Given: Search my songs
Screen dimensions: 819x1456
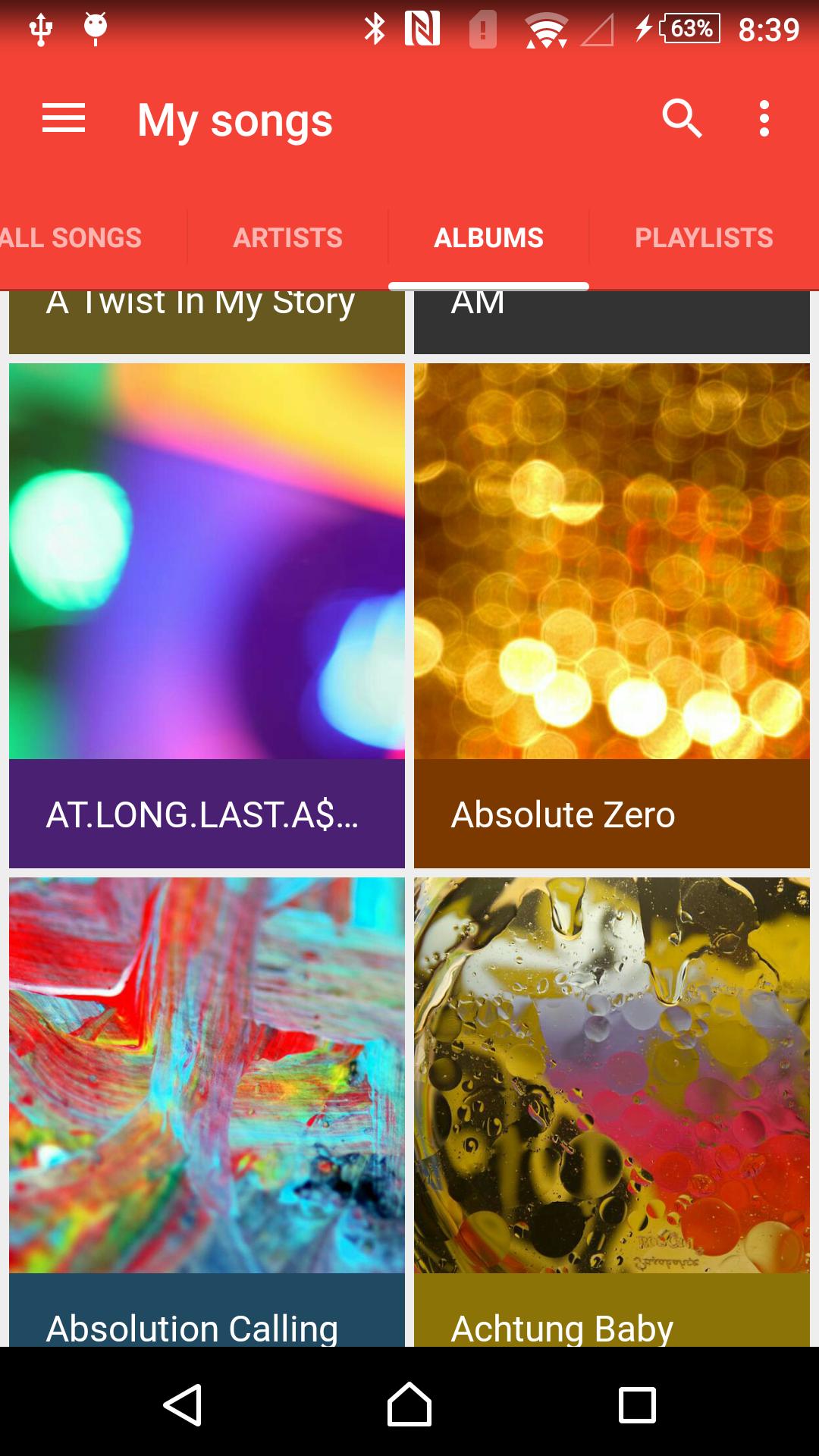Looking at the screenshot, I should pos(682,119).
